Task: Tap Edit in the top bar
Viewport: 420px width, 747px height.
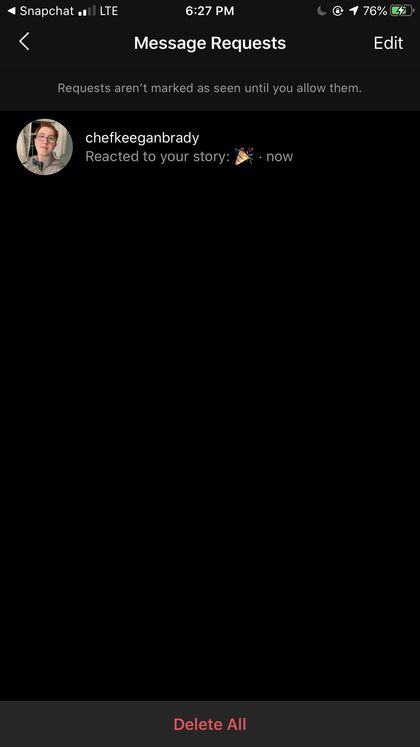Action: (388, 43)
